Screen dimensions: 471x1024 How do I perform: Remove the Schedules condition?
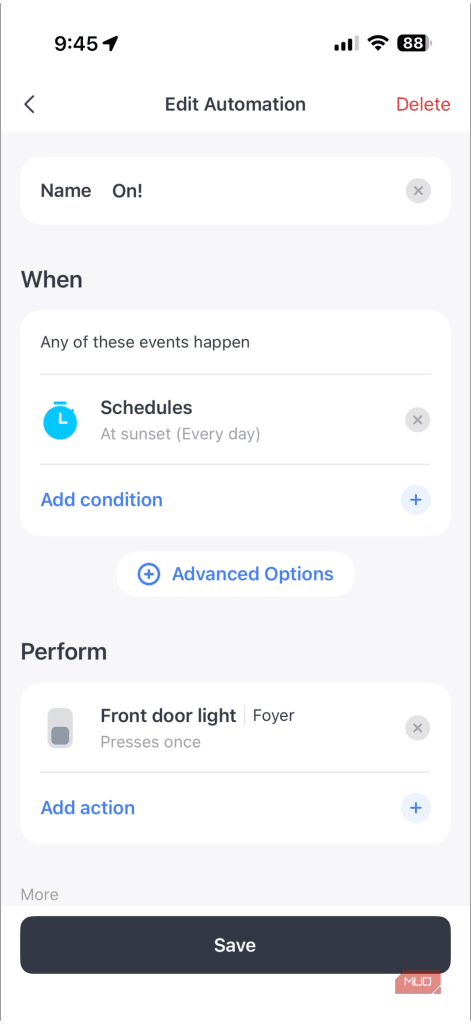(x=418, y=420)
